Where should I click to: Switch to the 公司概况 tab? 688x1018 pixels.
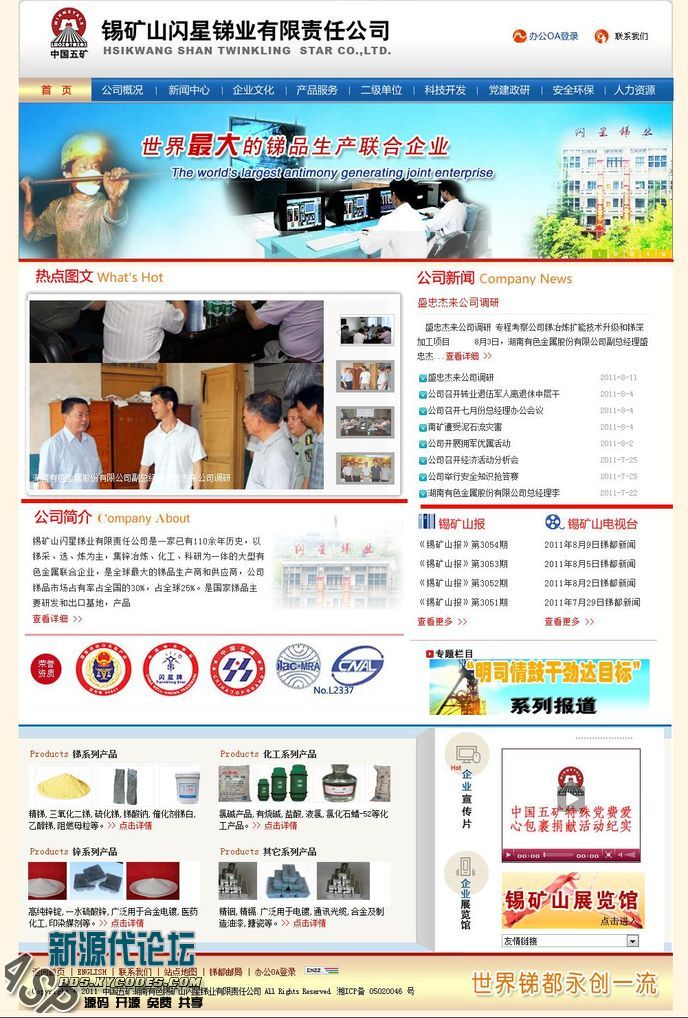click(121, 90)
